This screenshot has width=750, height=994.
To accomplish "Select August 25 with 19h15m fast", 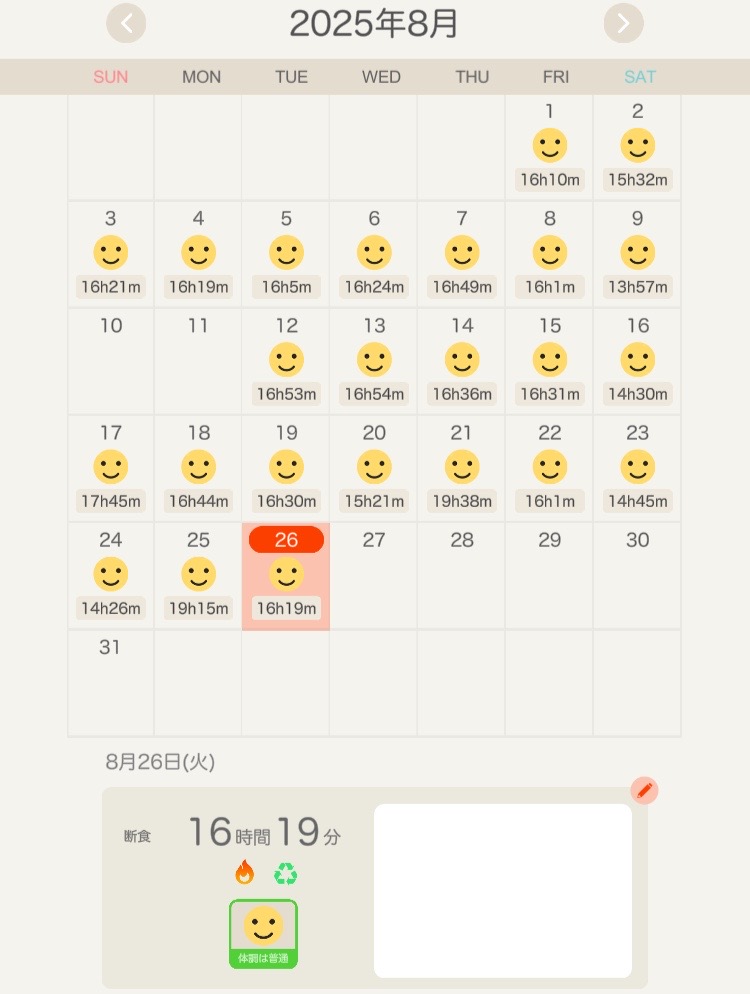I will coord(198,575).
